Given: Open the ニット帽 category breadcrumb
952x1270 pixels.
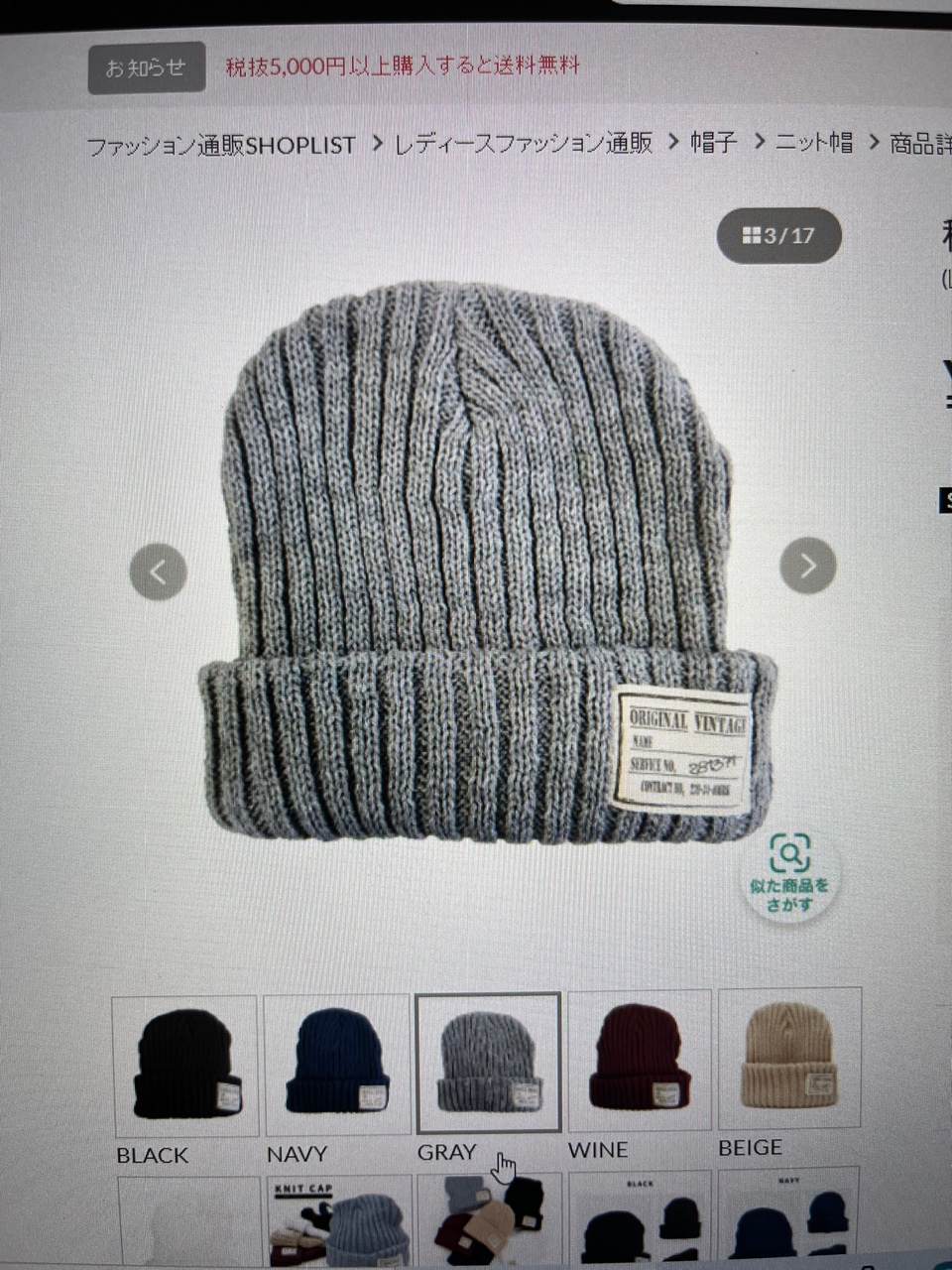Looking at the screenshot, I should (x=814, y=142).
